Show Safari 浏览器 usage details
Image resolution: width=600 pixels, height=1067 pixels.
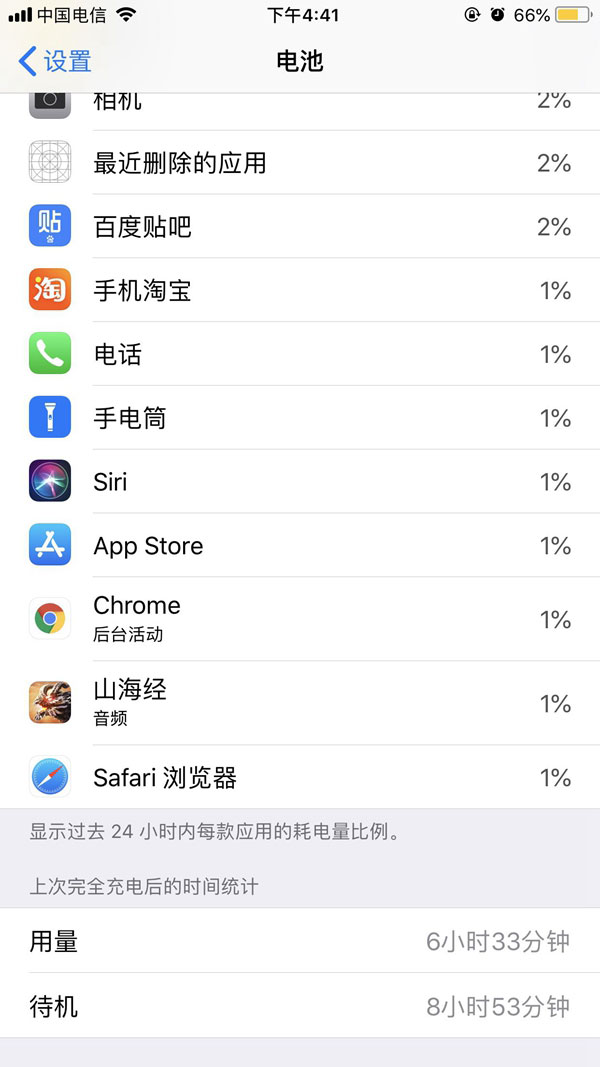[300, 778]
